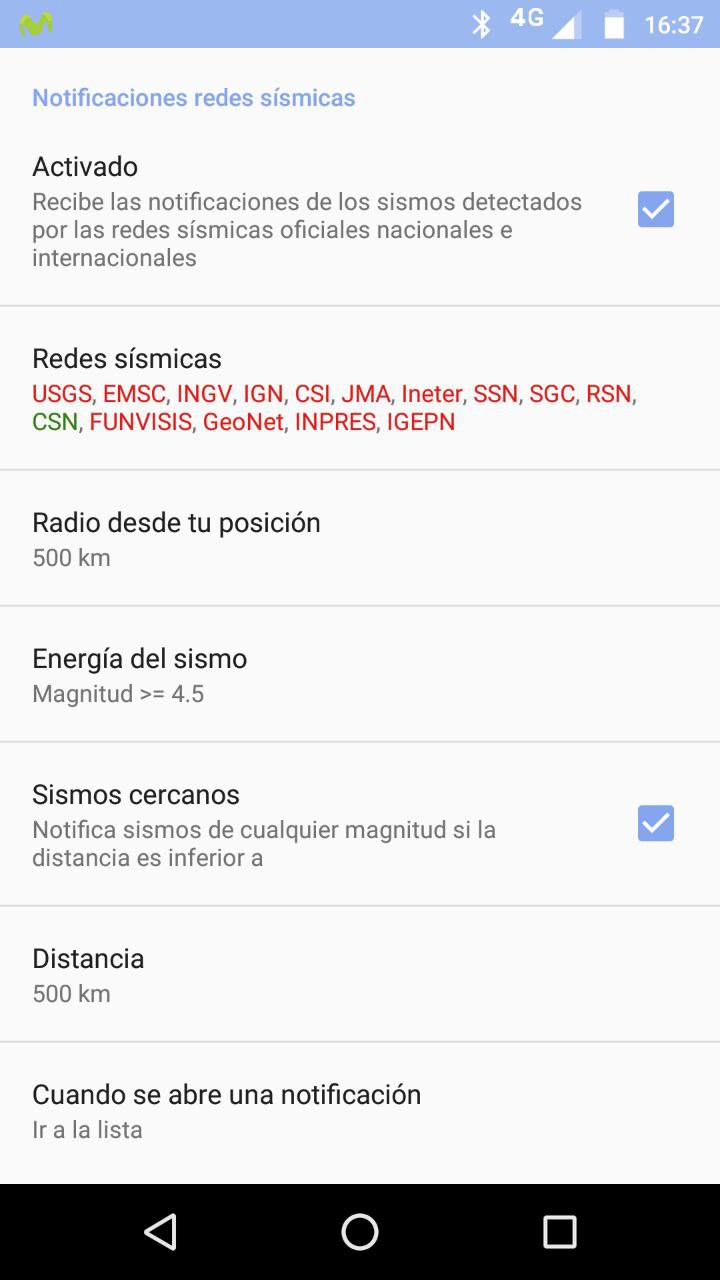Uncheck the Activado notifications checkbox

click(656, 210)
